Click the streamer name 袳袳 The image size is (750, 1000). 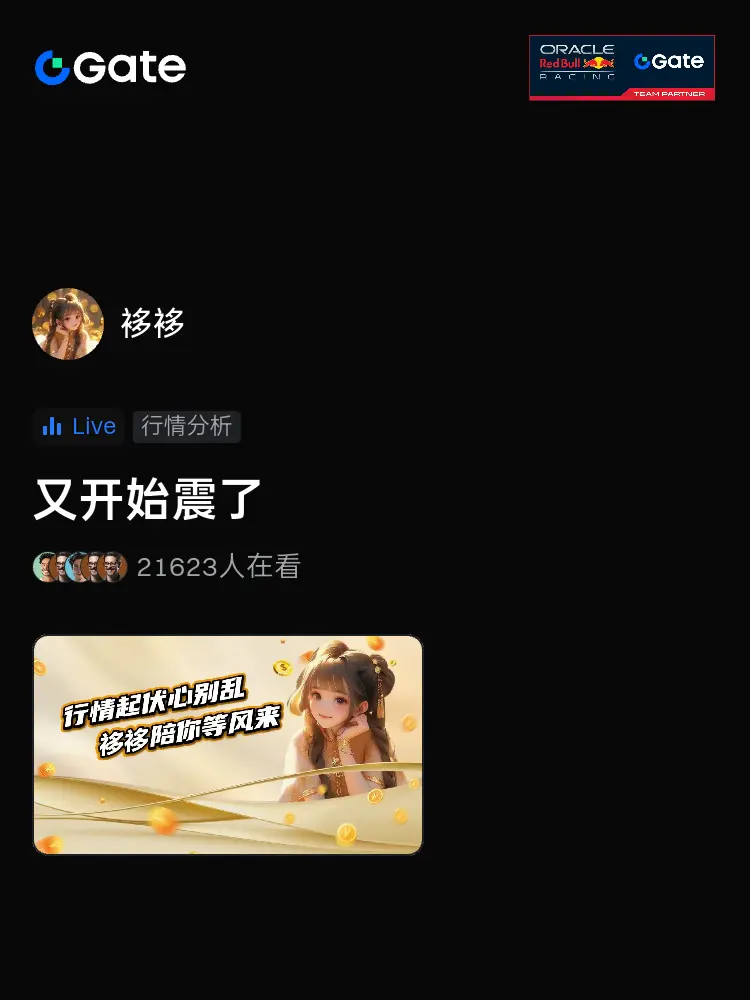coord(152,324)
